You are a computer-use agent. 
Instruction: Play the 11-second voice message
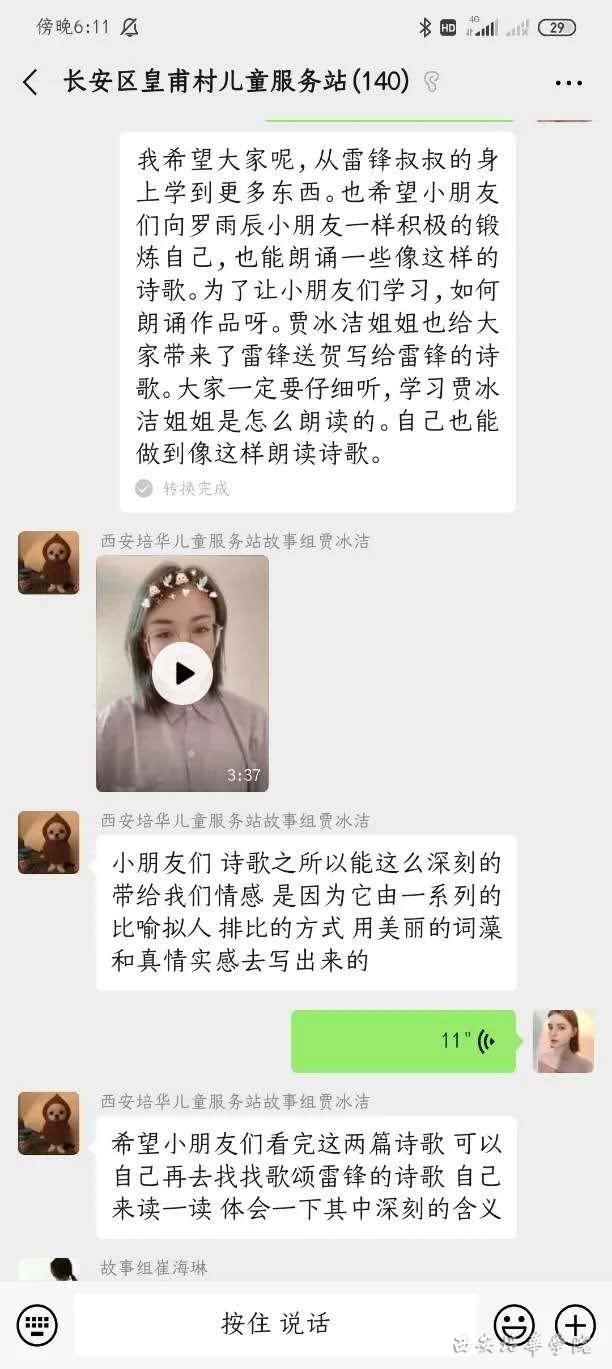pyautogui.click(x=403, y=1041)
